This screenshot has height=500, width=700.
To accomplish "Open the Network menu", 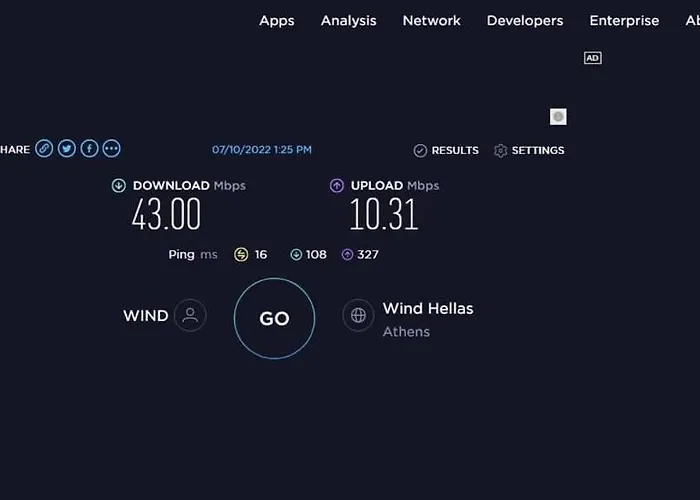I will (431, 20).
